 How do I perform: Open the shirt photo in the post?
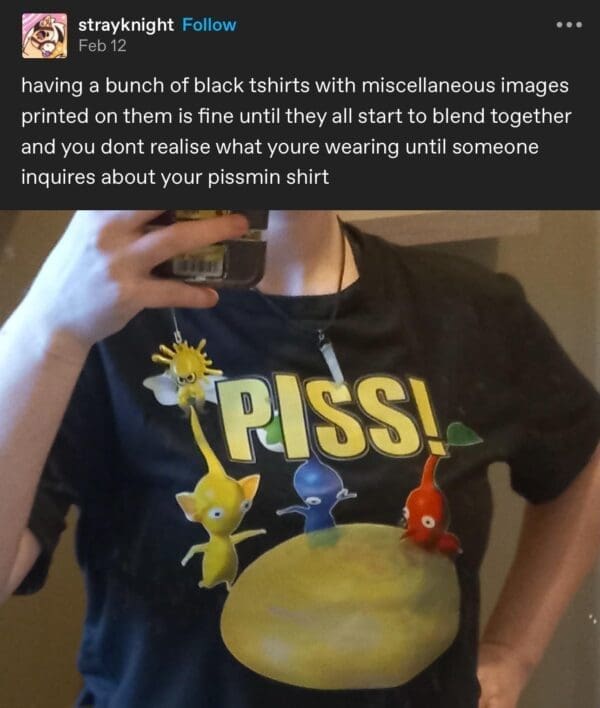300,458
